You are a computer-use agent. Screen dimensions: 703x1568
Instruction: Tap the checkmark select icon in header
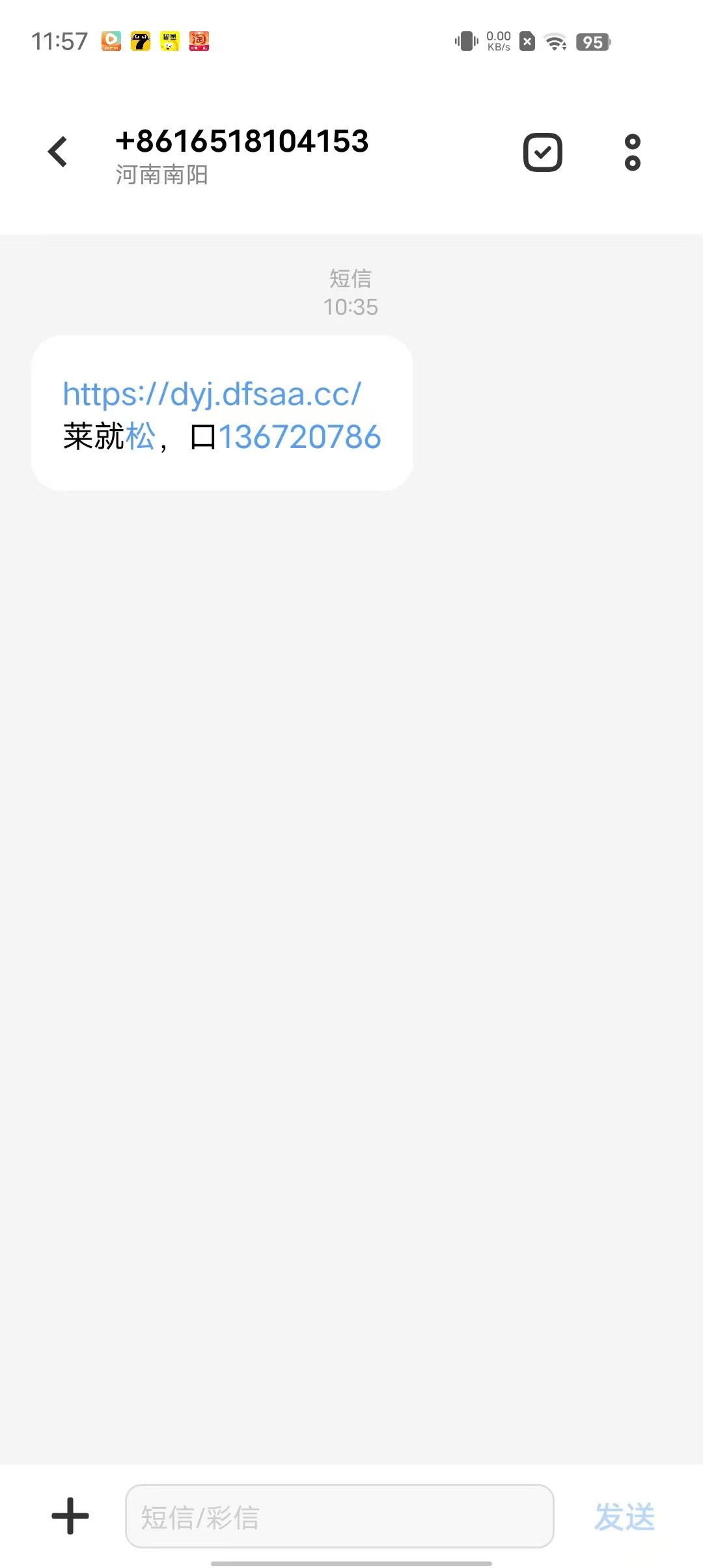(542, 152)
